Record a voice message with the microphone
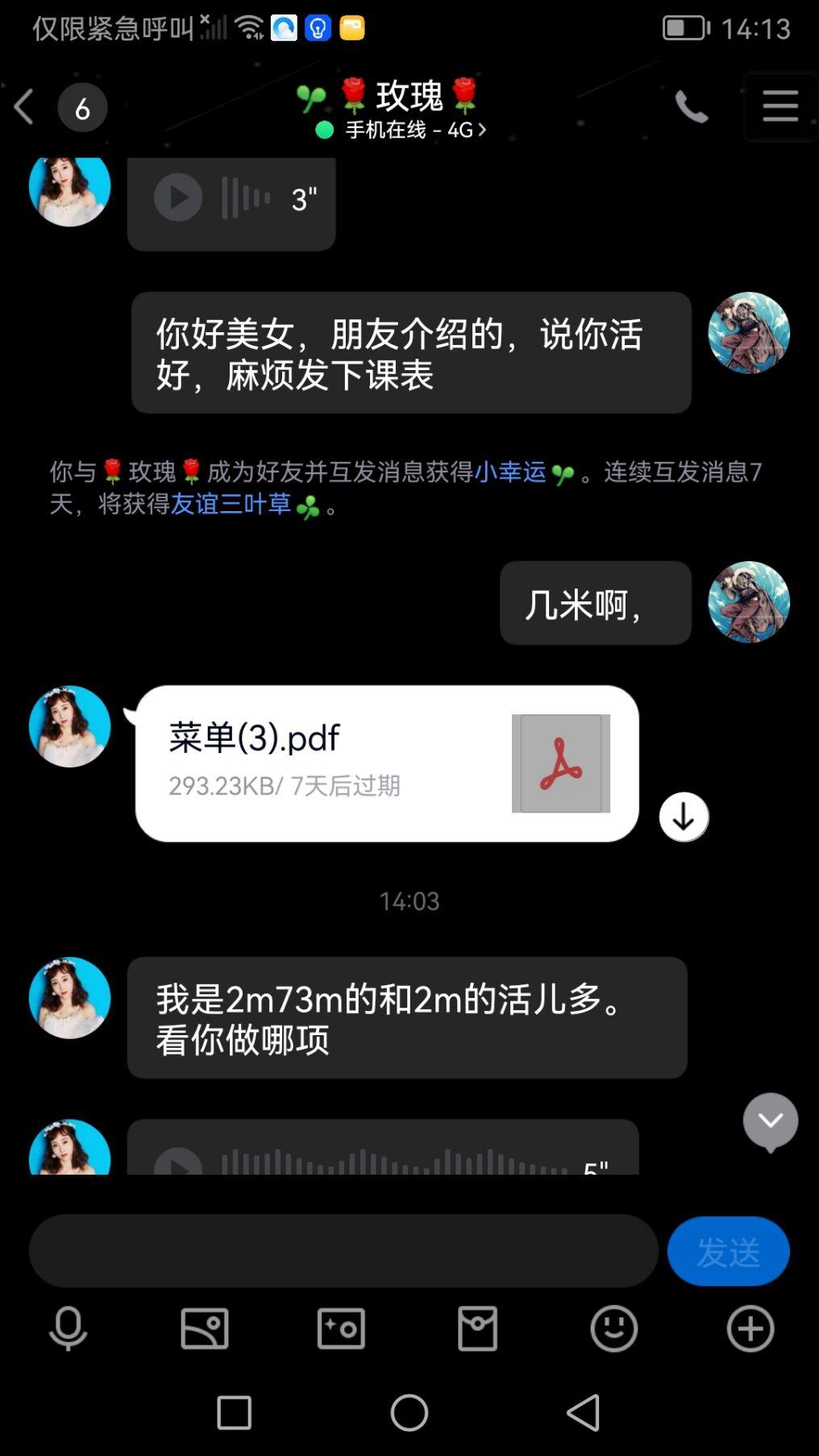 (69, 1328)
